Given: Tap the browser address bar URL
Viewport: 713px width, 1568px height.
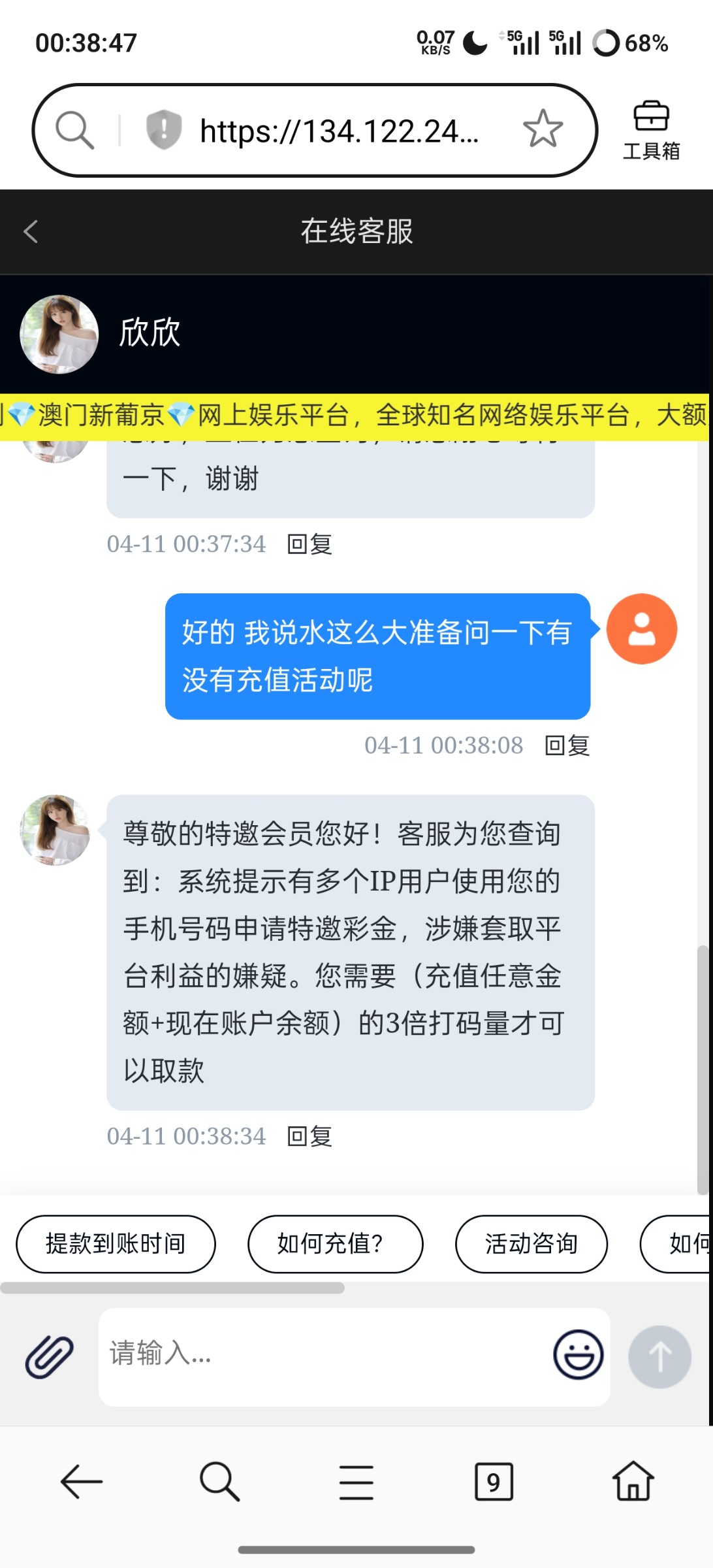Looking at the screenshot, I should (x=340, y=131).
